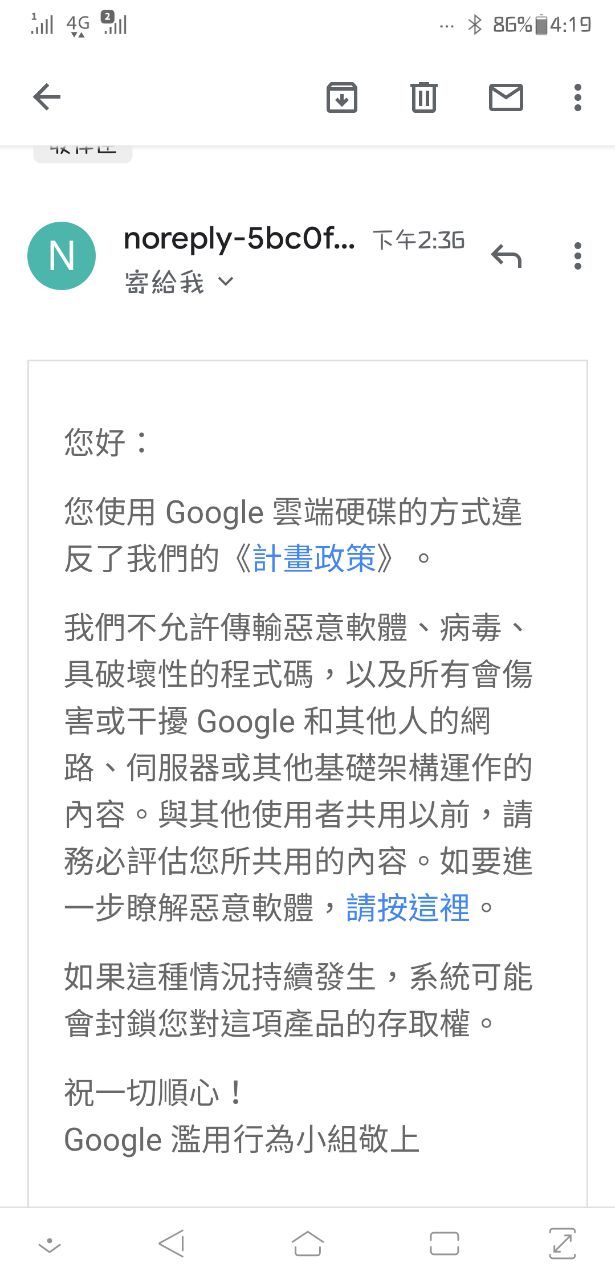
Task: Open the top app bar overflow menu
Action: 577,97
